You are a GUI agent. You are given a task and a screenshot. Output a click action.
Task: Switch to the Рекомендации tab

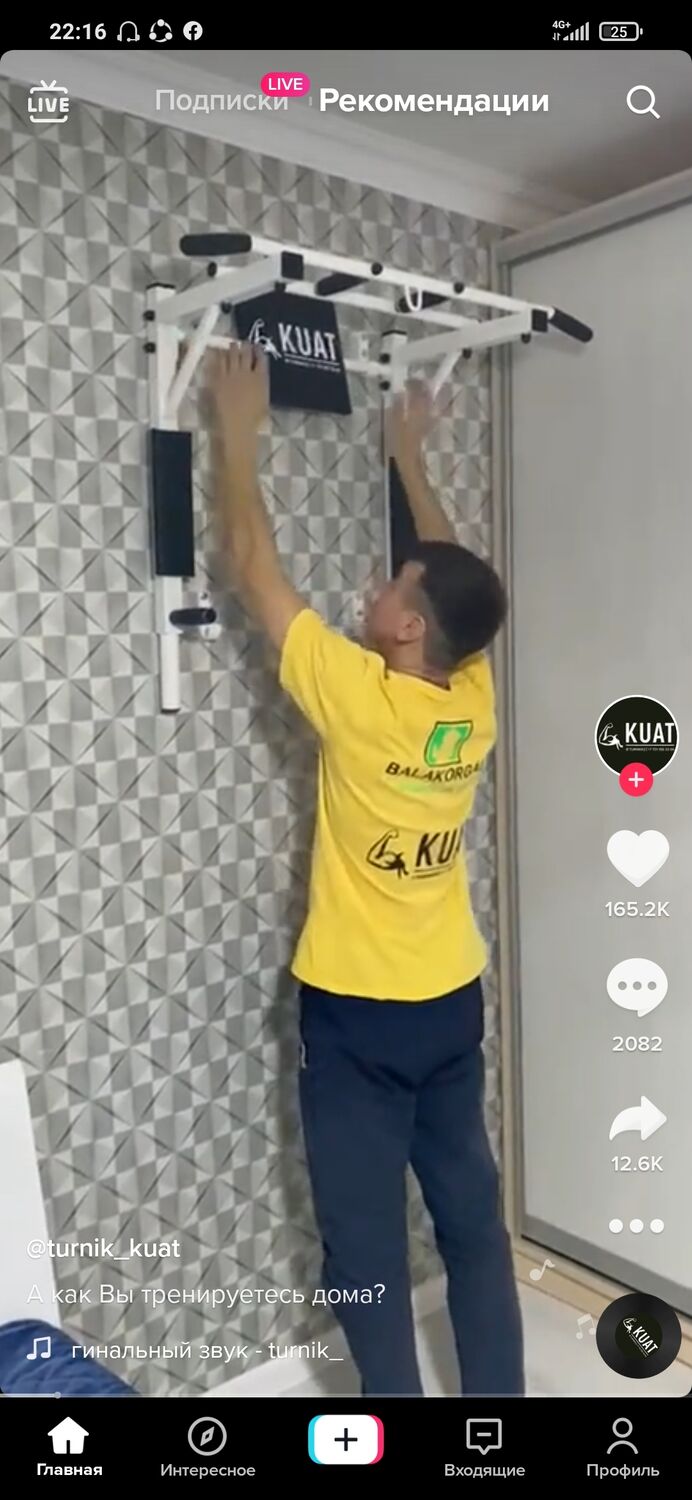coord(434,101)
